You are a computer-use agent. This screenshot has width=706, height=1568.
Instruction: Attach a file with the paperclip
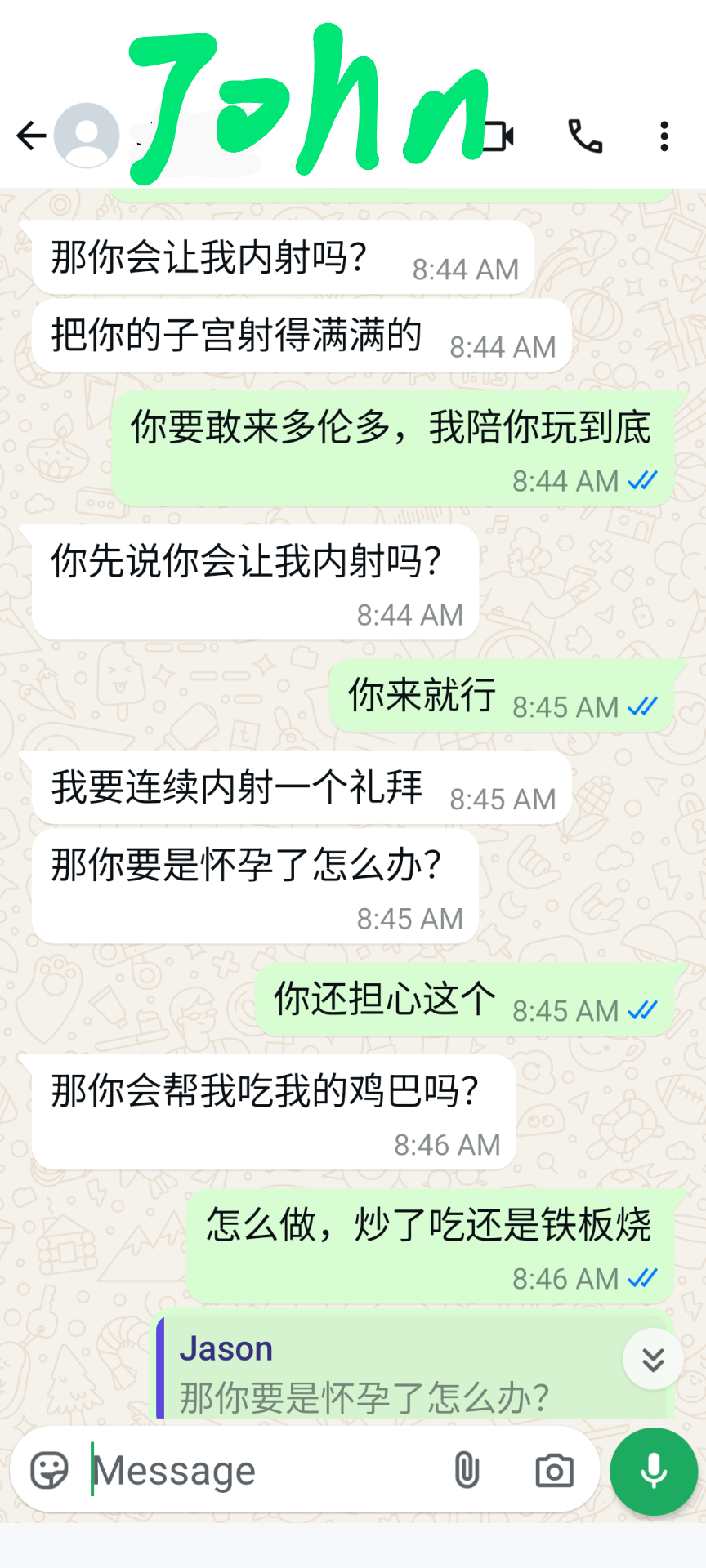(x=467, y=1471)
